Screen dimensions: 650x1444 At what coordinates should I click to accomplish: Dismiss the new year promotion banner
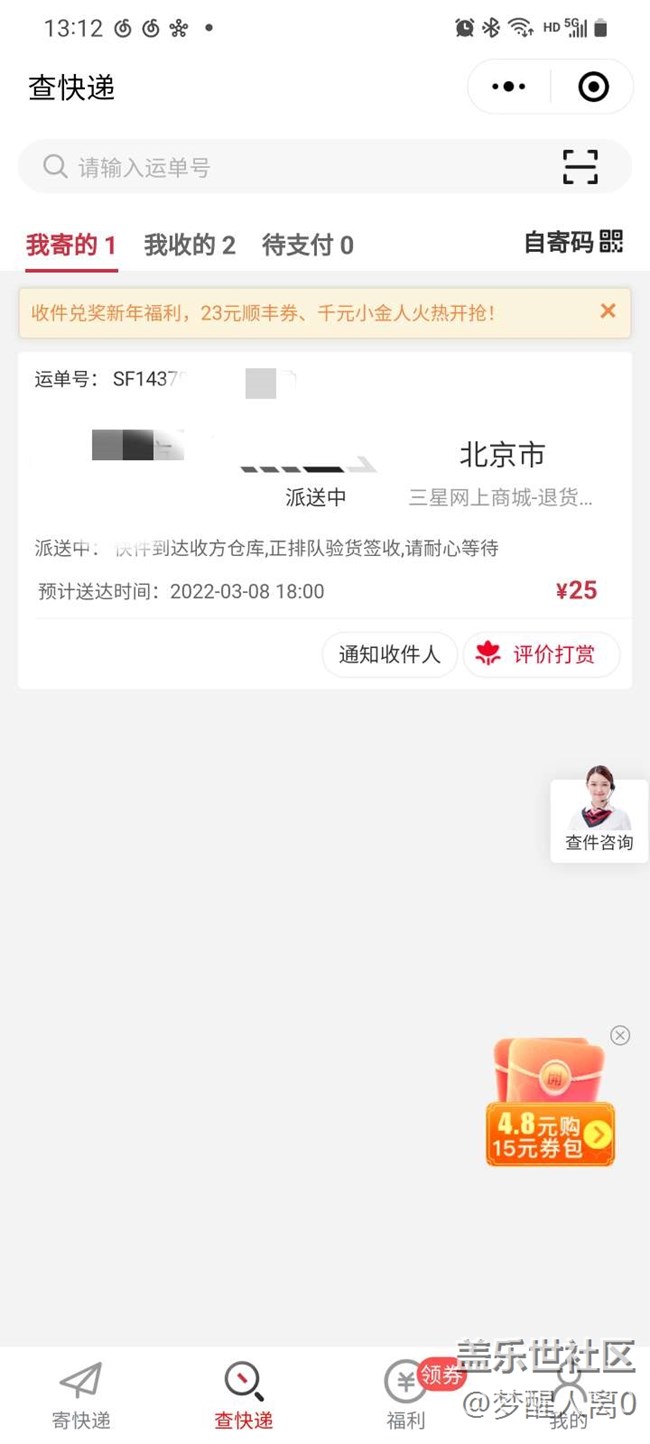[607, 312]
